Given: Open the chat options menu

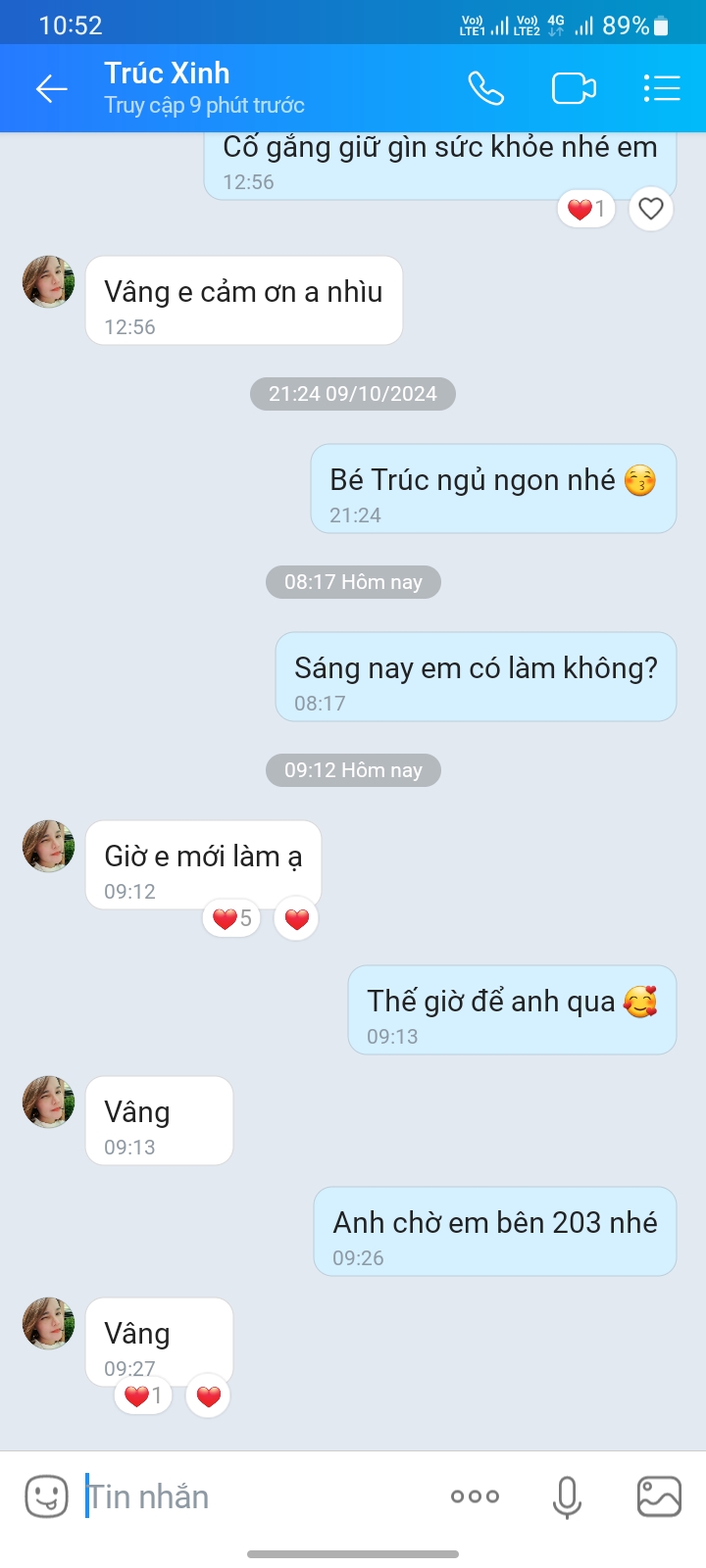Looking at the screenshot, I should (x=662, y=89).
